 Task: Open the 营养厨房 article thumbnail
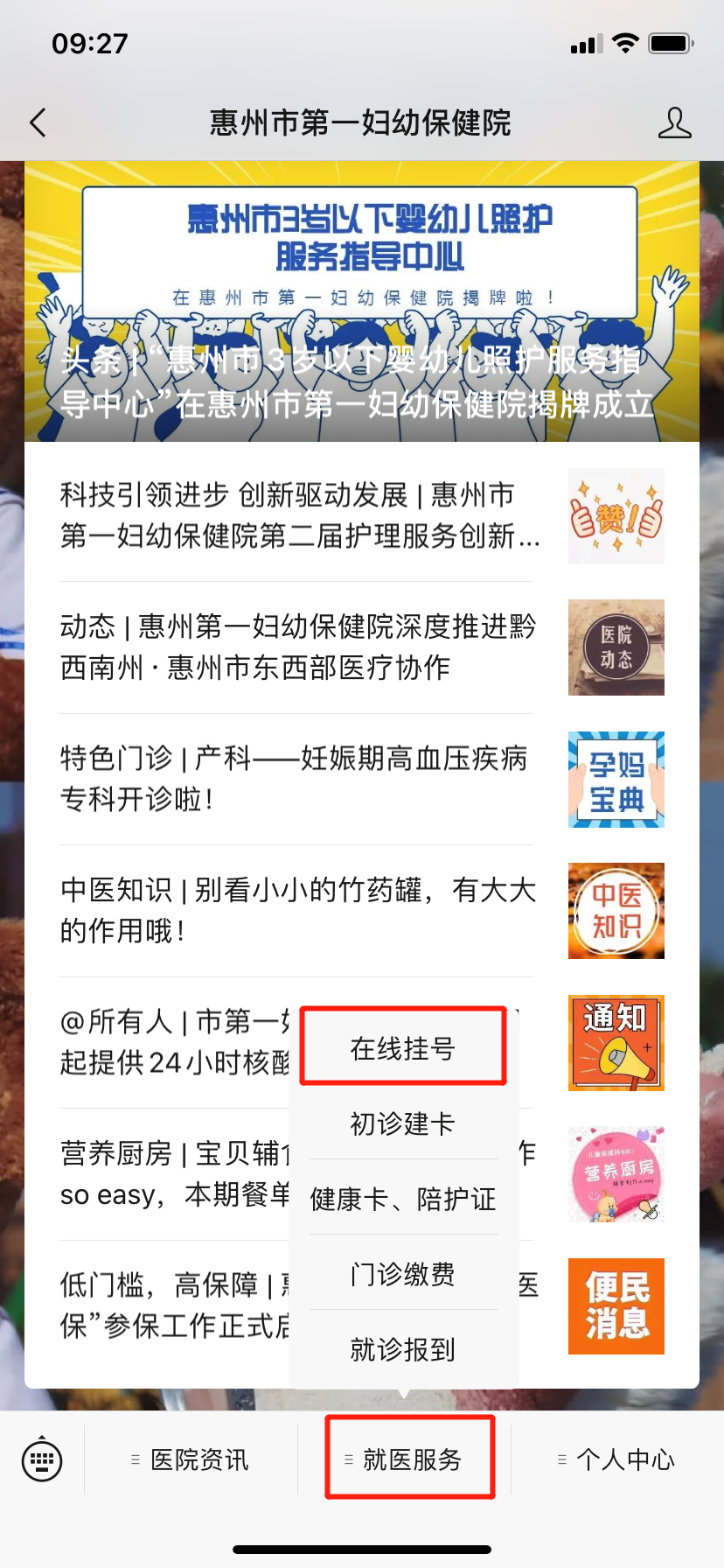click(616, 1174)
